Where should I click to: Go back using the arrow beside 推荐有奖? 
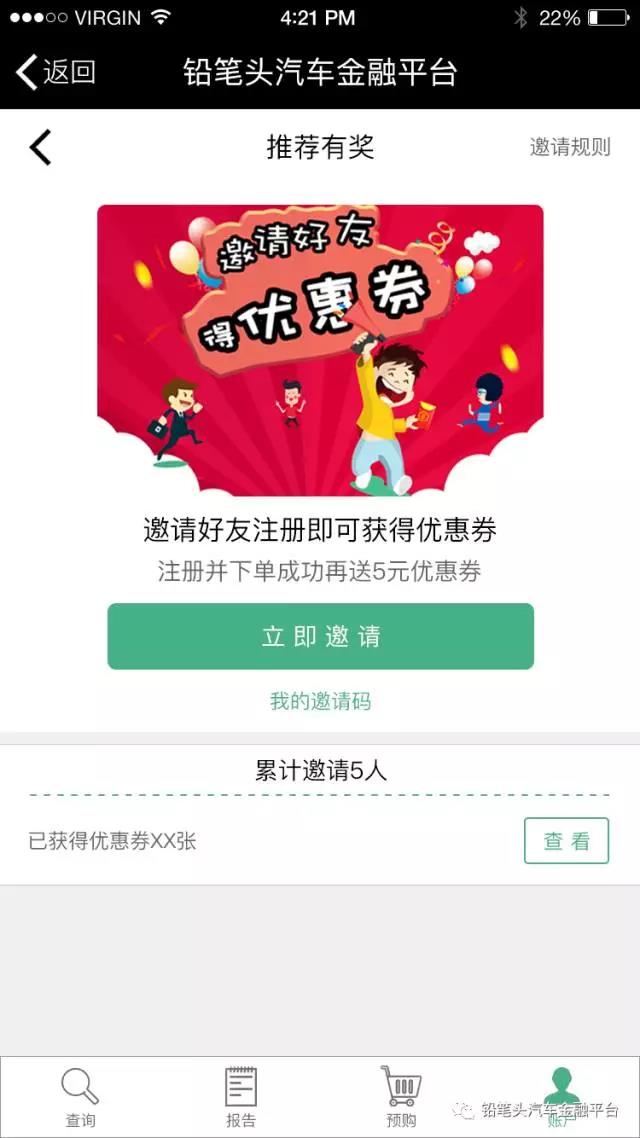click(40, 148)
